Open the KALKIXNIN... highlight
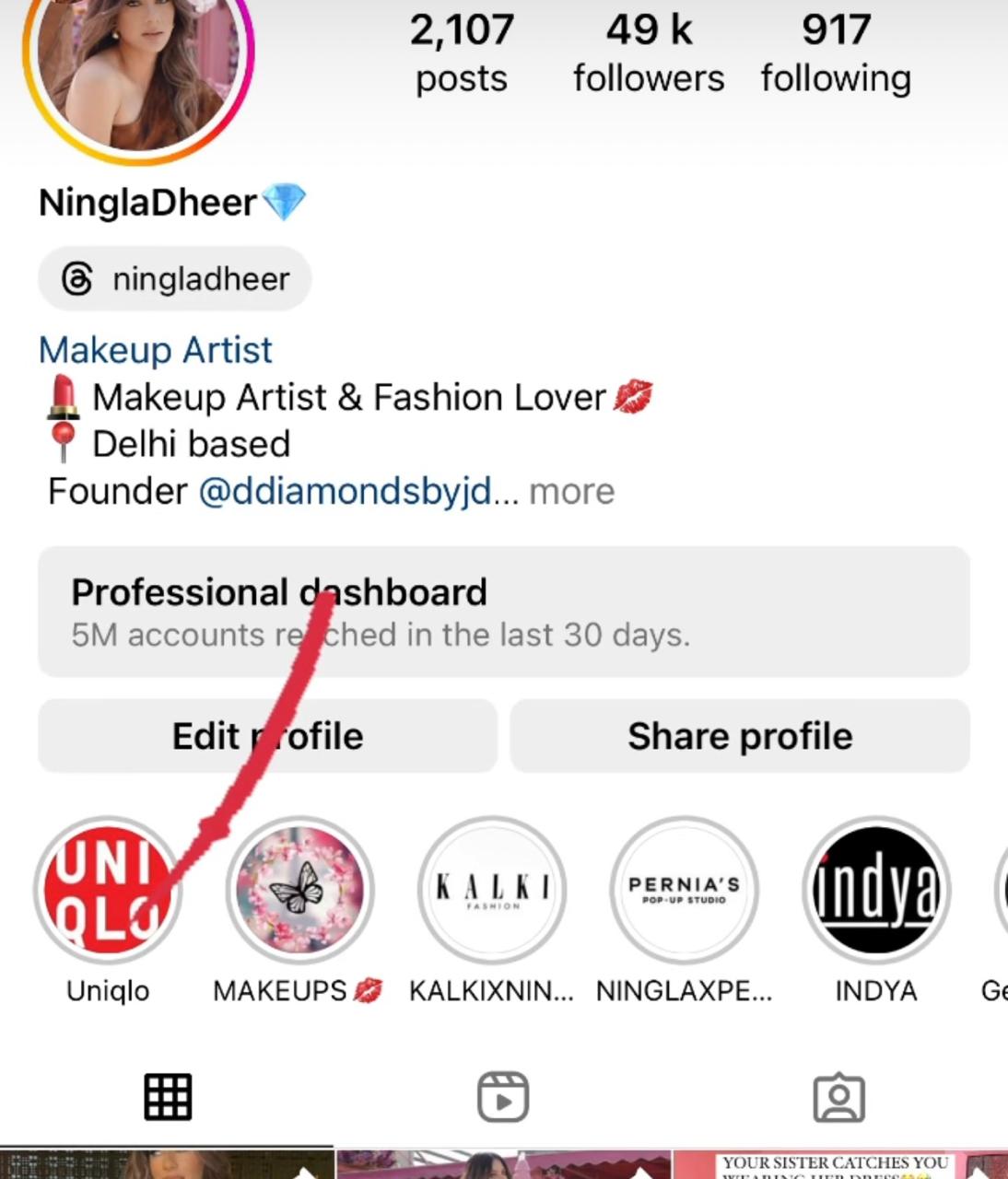Screen dimensions: 1008x1179 [x=492, y=890]
